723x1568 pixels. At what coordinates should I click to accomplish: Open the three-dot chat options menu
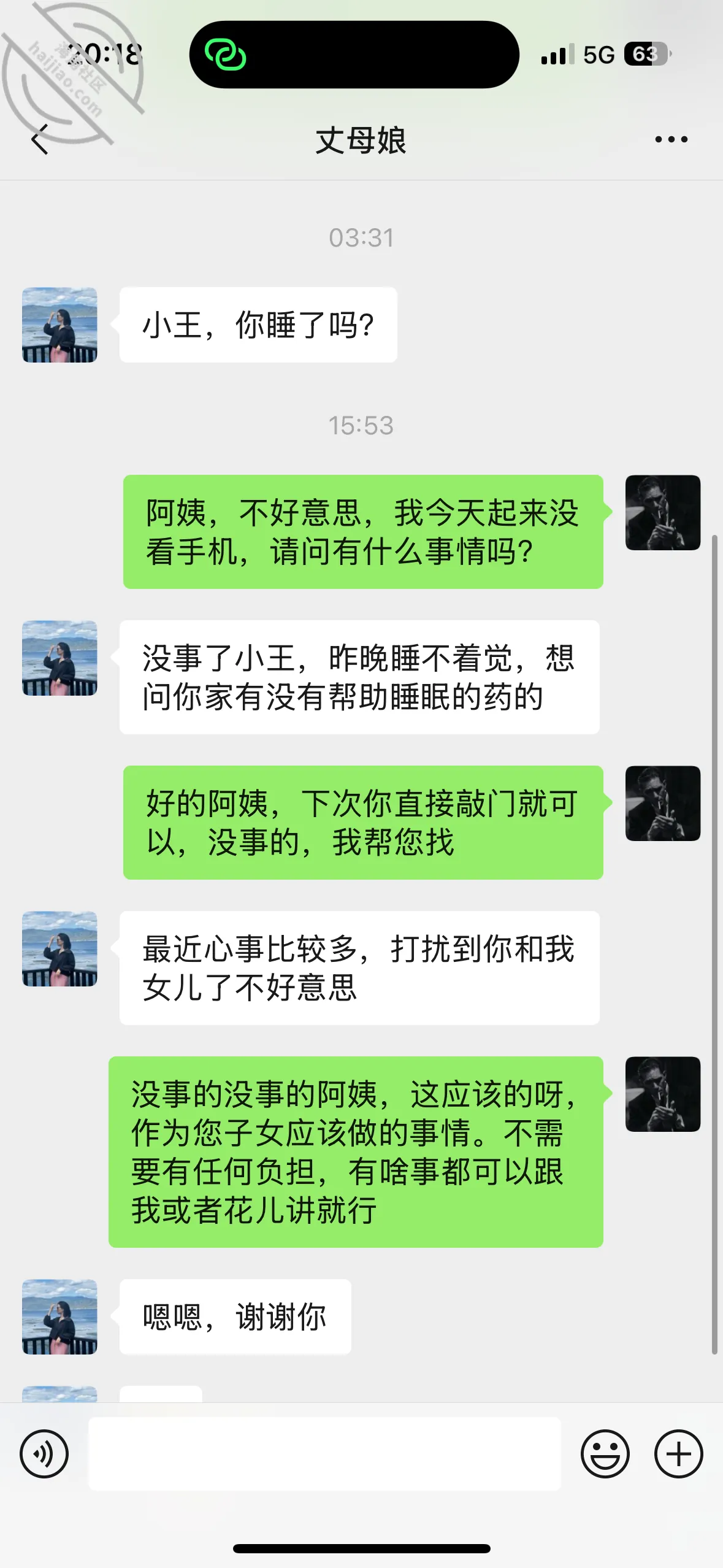click(671, 140)
